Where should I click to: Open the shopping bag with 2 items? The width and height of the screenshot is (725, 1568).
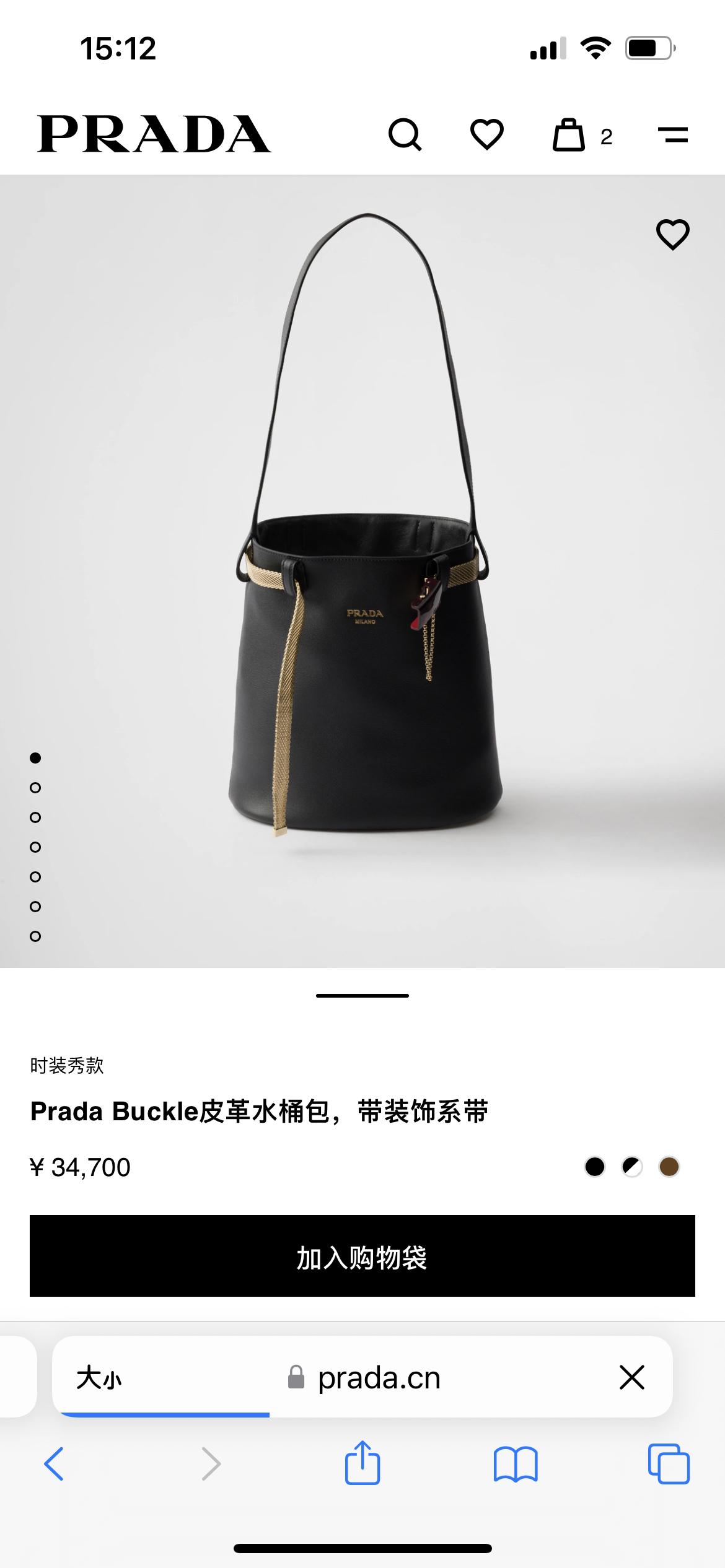[x=569, y=135]
